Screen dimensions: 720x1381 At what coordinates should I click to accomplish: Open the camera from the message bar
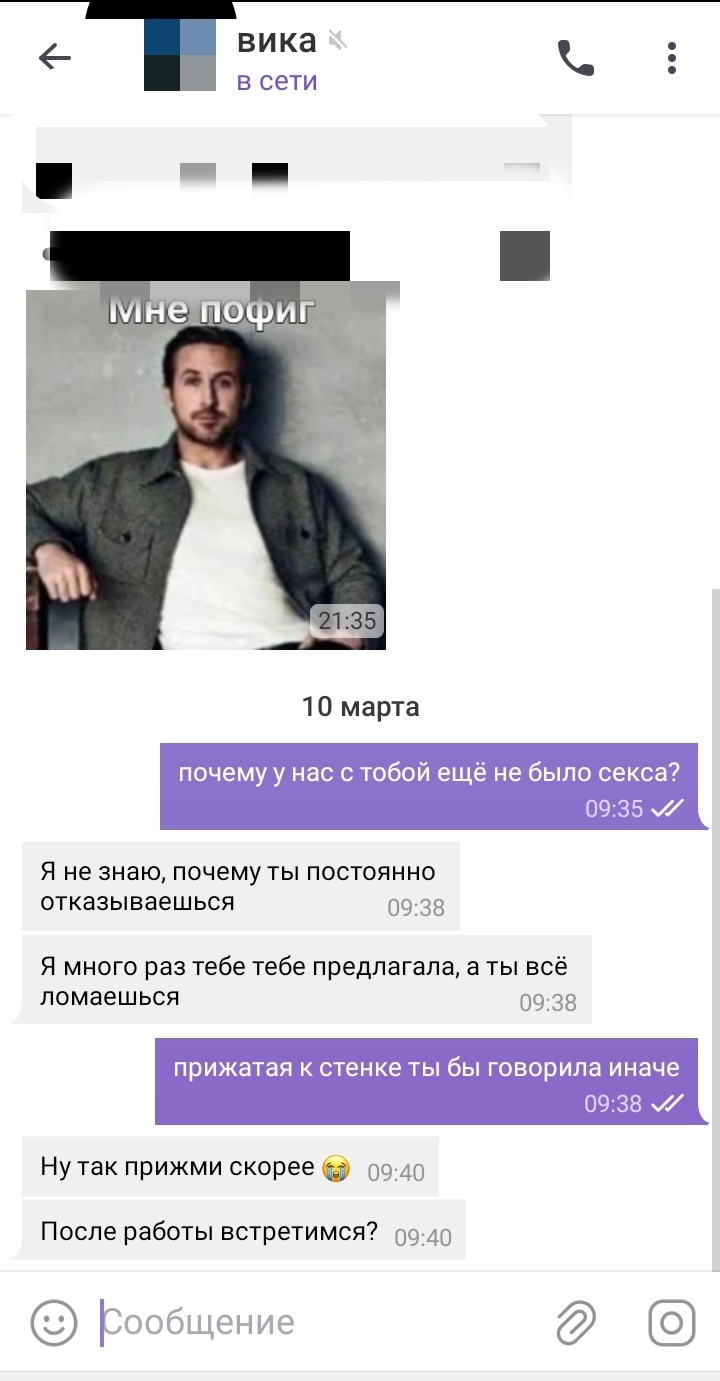(x=671, y=1323)
